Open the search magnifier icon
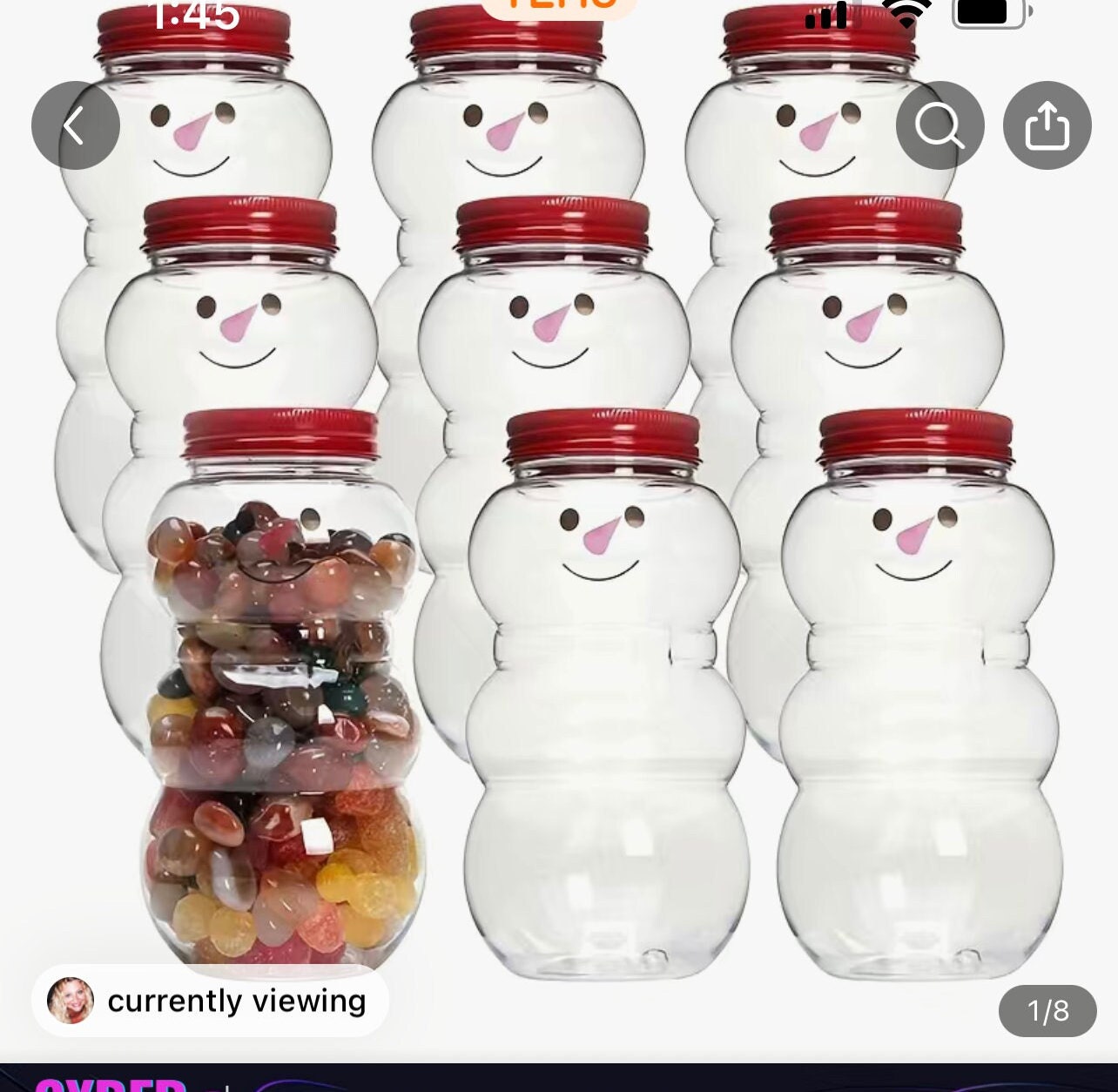Image resolution: width=1118 pixels, height=1092 pixels. click(x=940, y=126)
